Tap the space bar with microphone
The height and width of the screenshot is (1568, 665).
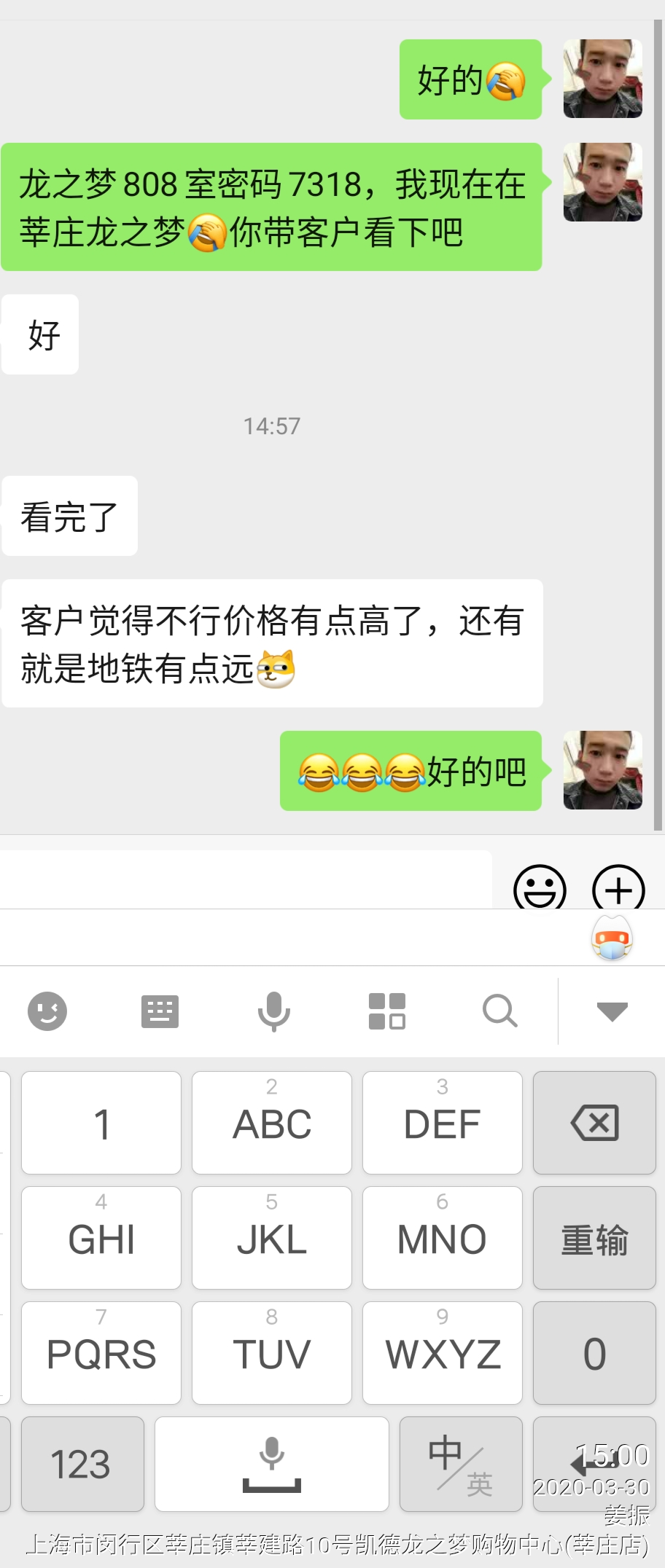[x=271, y=1464]
